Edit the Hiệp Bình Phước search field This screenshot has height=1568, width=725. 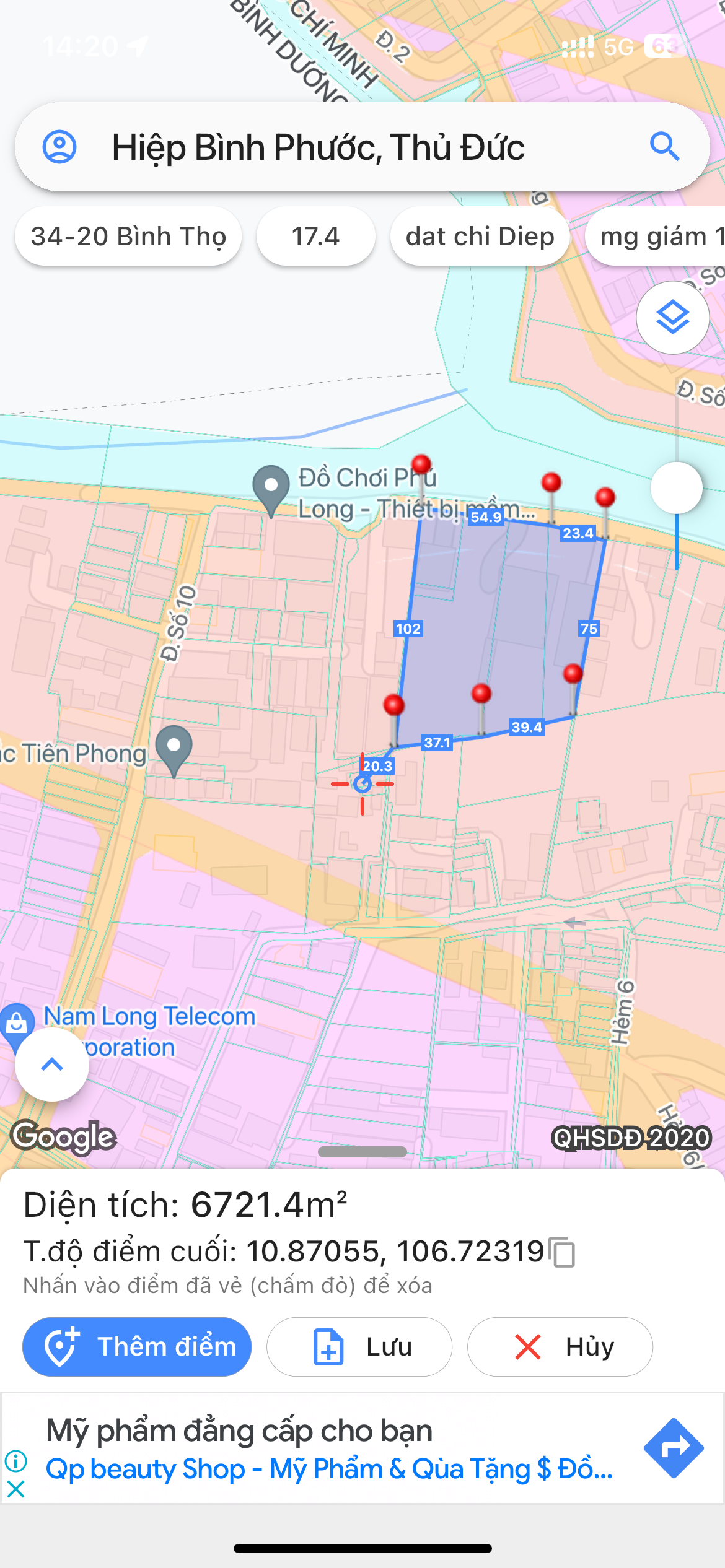362,147
